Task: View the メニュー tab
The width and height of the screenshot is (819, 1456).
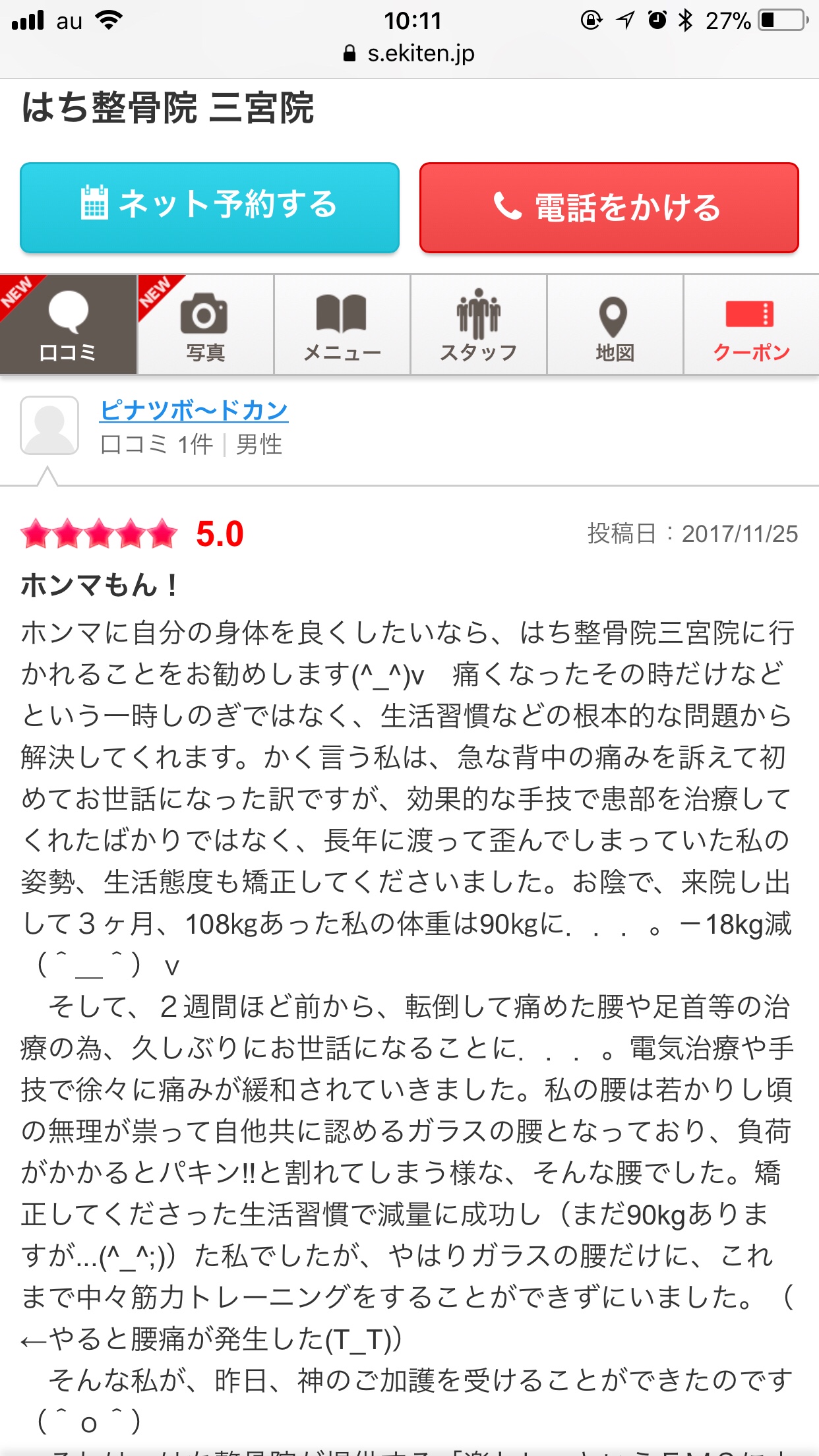Action: pos(342,325)
